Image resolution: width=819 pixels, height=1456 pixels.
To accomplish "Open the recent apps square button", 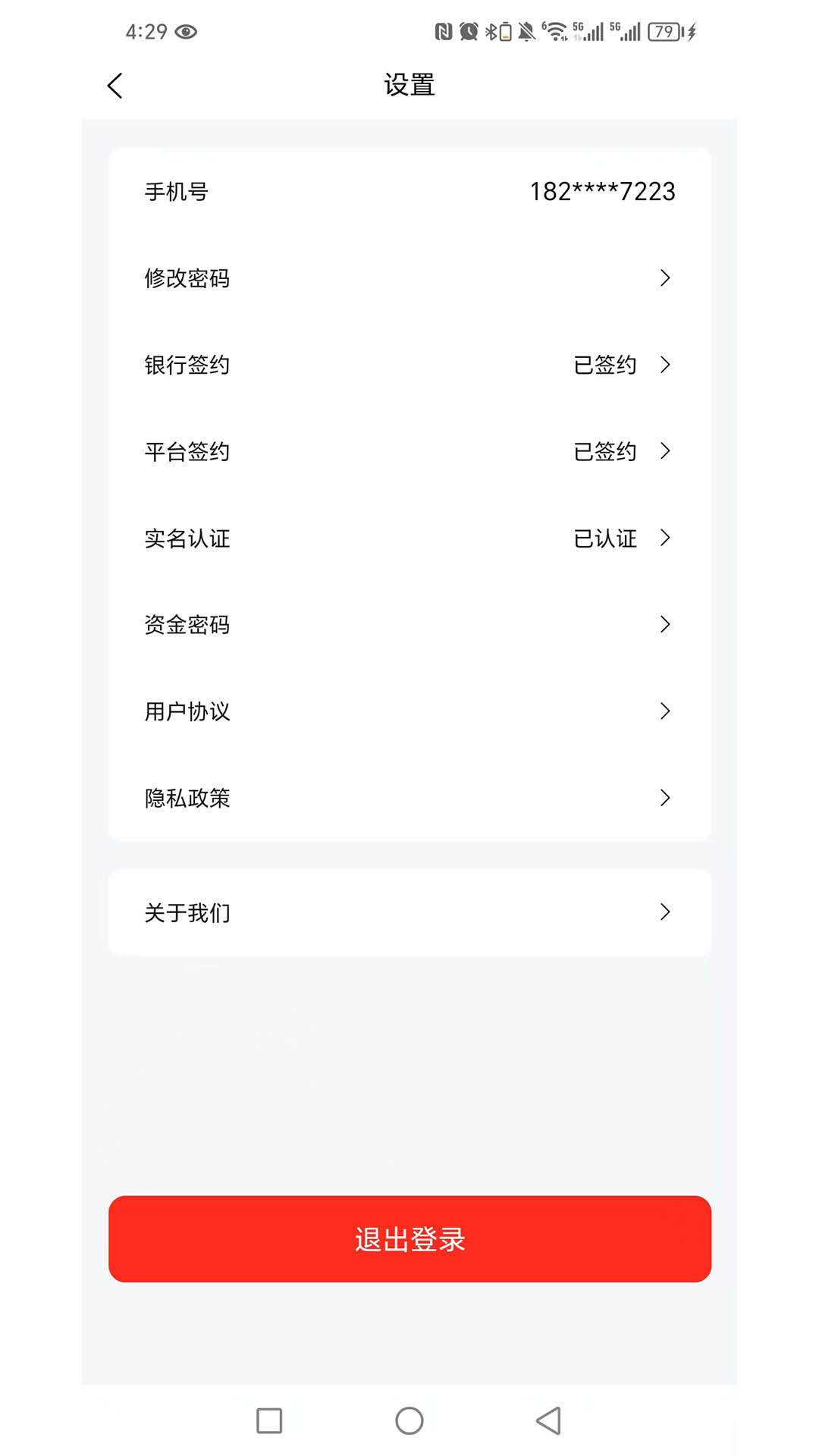I will click(x=269, y=1421).
